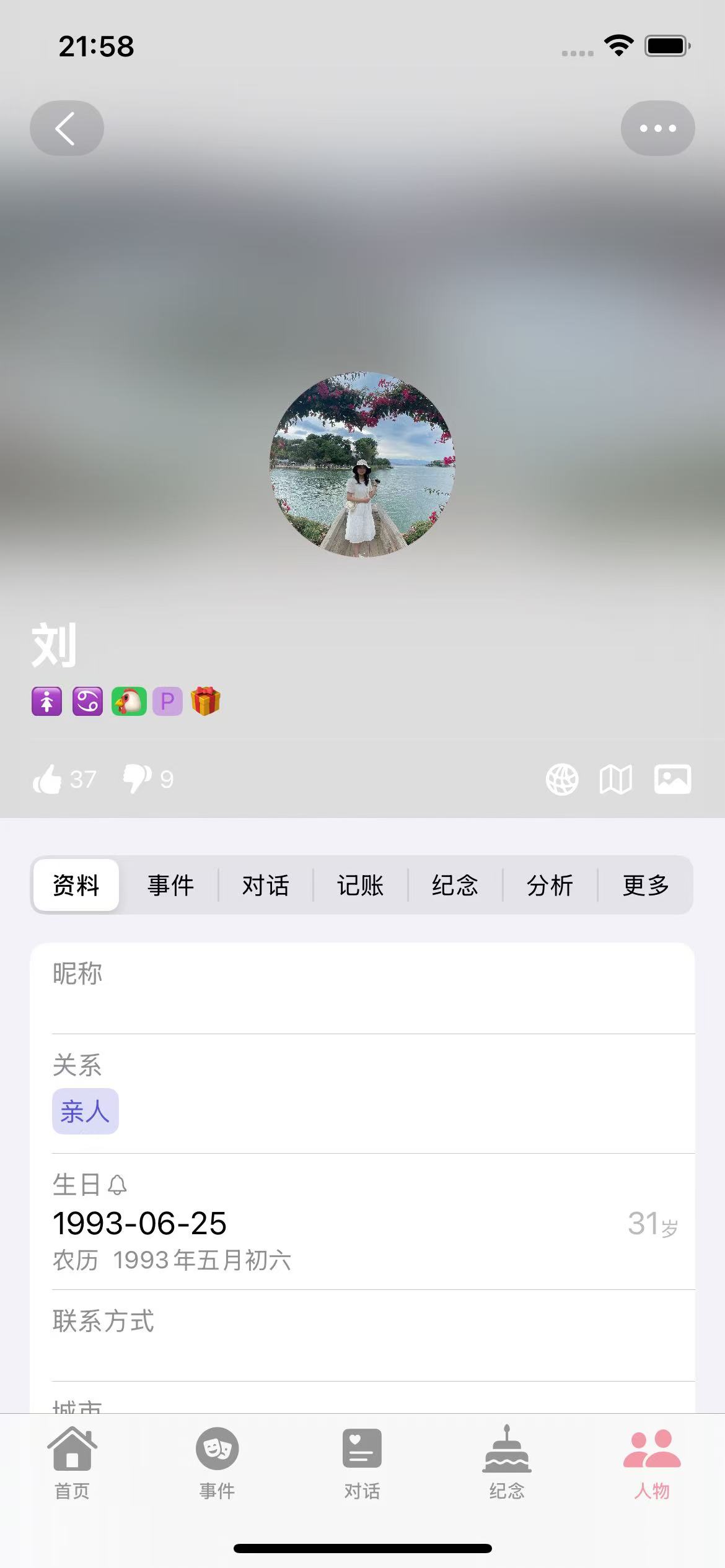Toggle the birthday reminder bell

click(x=118, y=1185)
